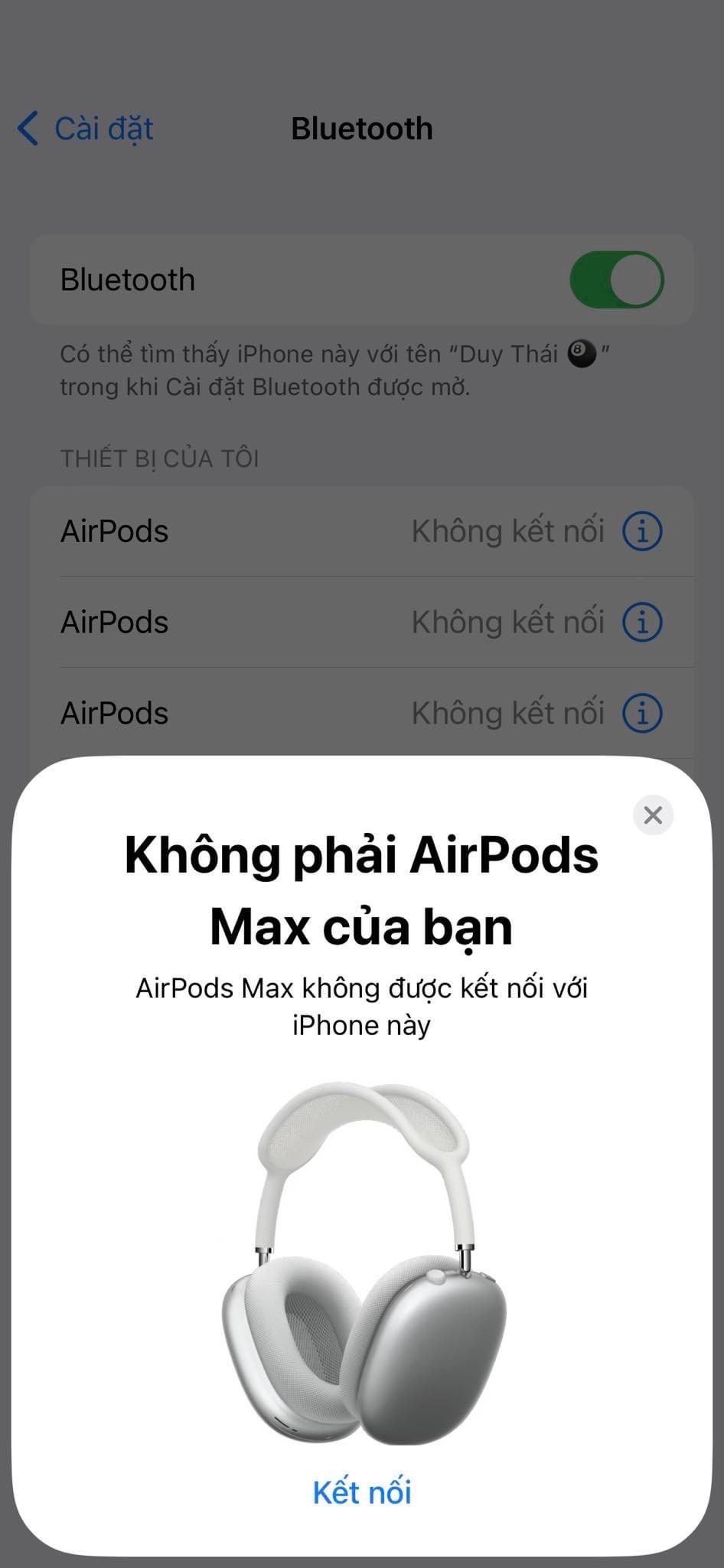The width and height of the screenshot is (724, 1568).
Task: Tap Kết nối to connect AirPods Max
Action: coord(362,1492)
